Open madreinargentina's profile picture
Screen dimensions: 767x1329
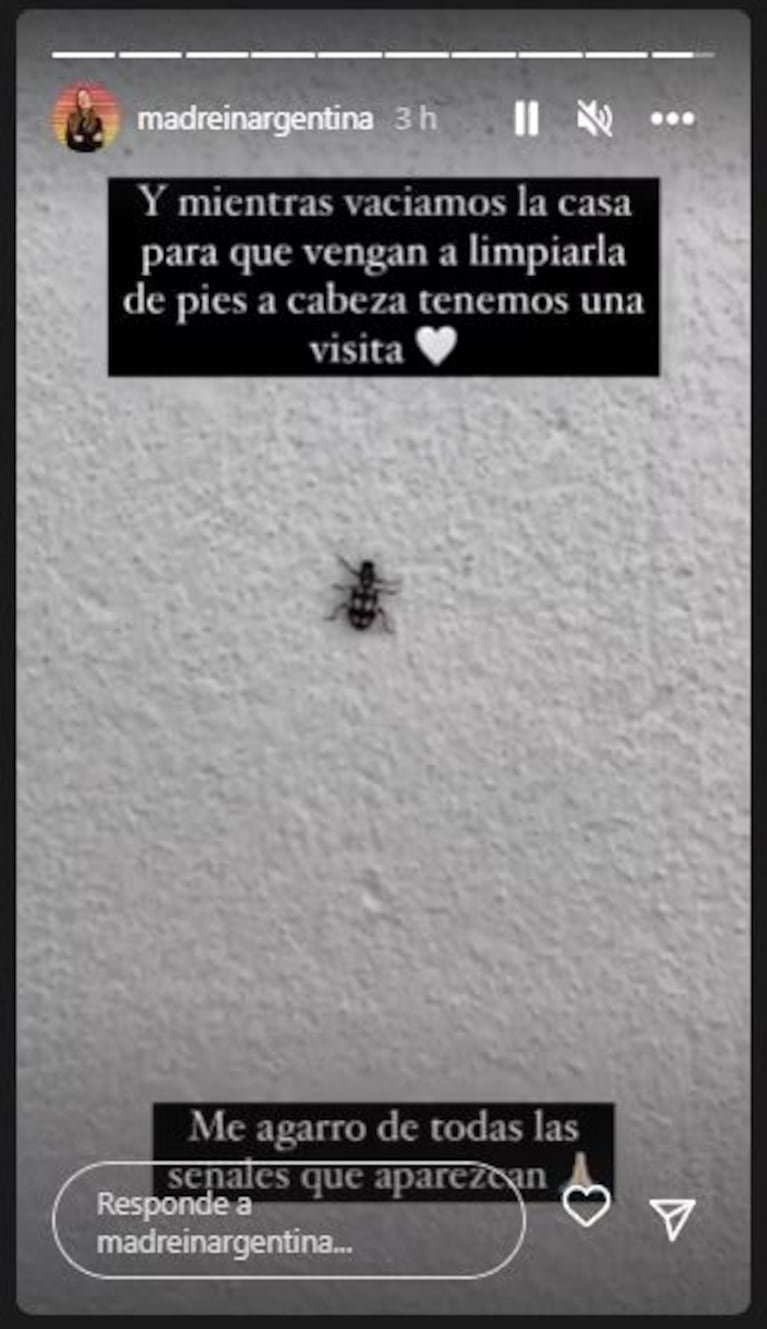point(86,118)
